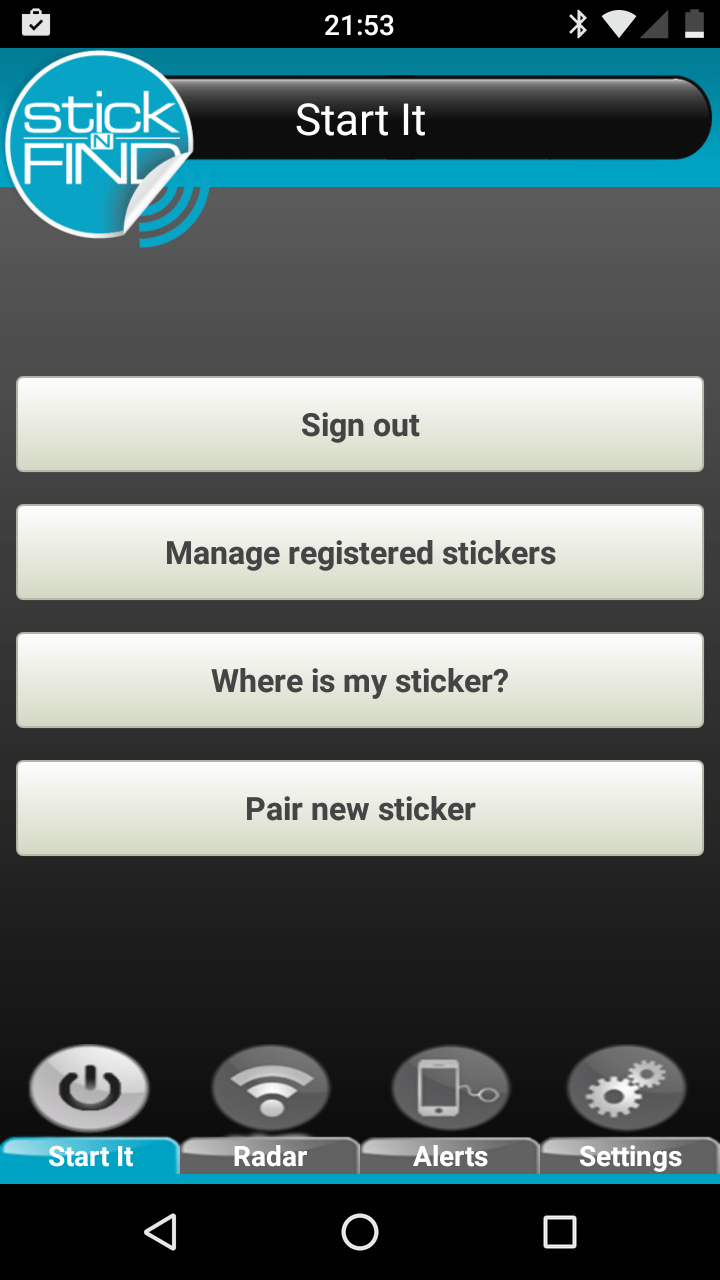Tap the system back button
This screenshot has width=720, height=1280.
click(x=160, y=1232)
